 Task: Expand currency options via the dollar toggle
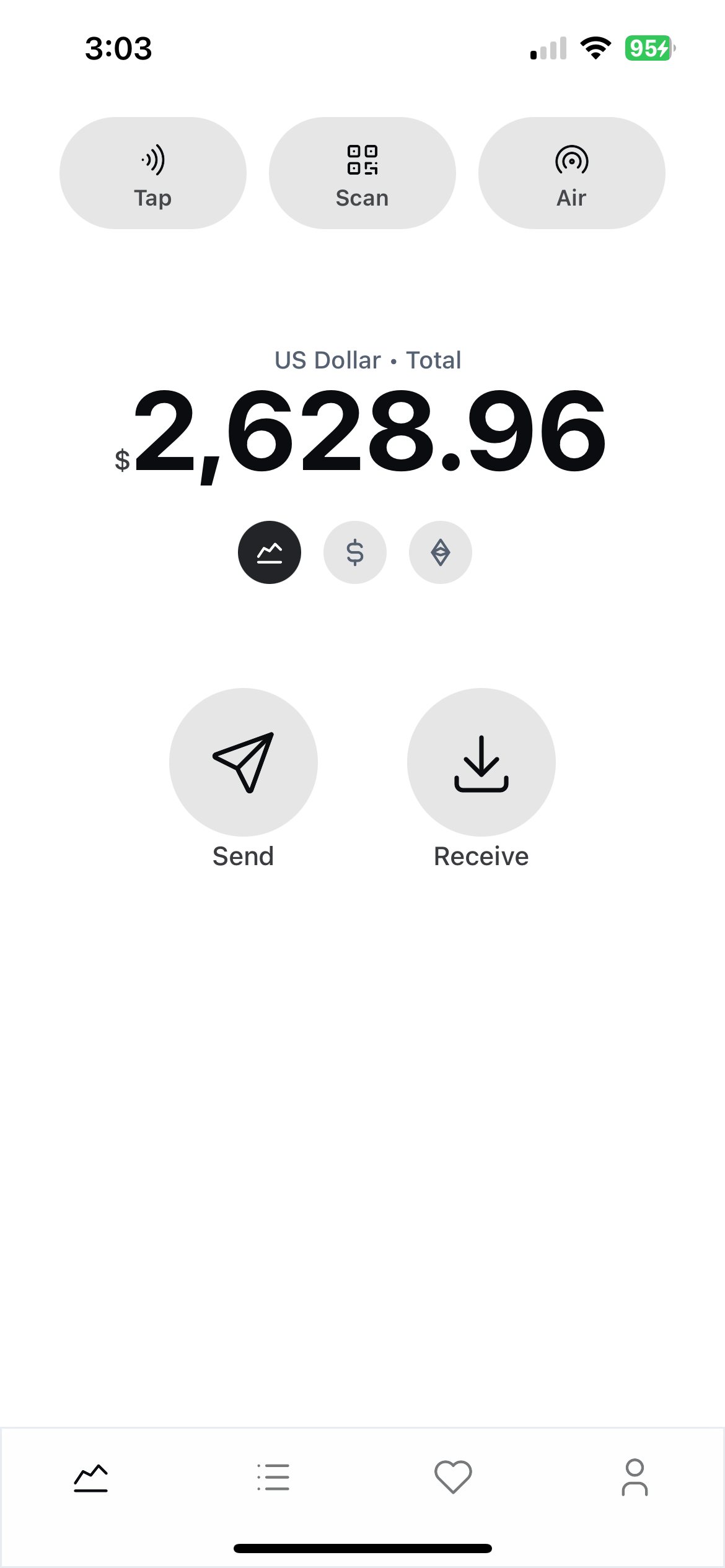[355, 552]
